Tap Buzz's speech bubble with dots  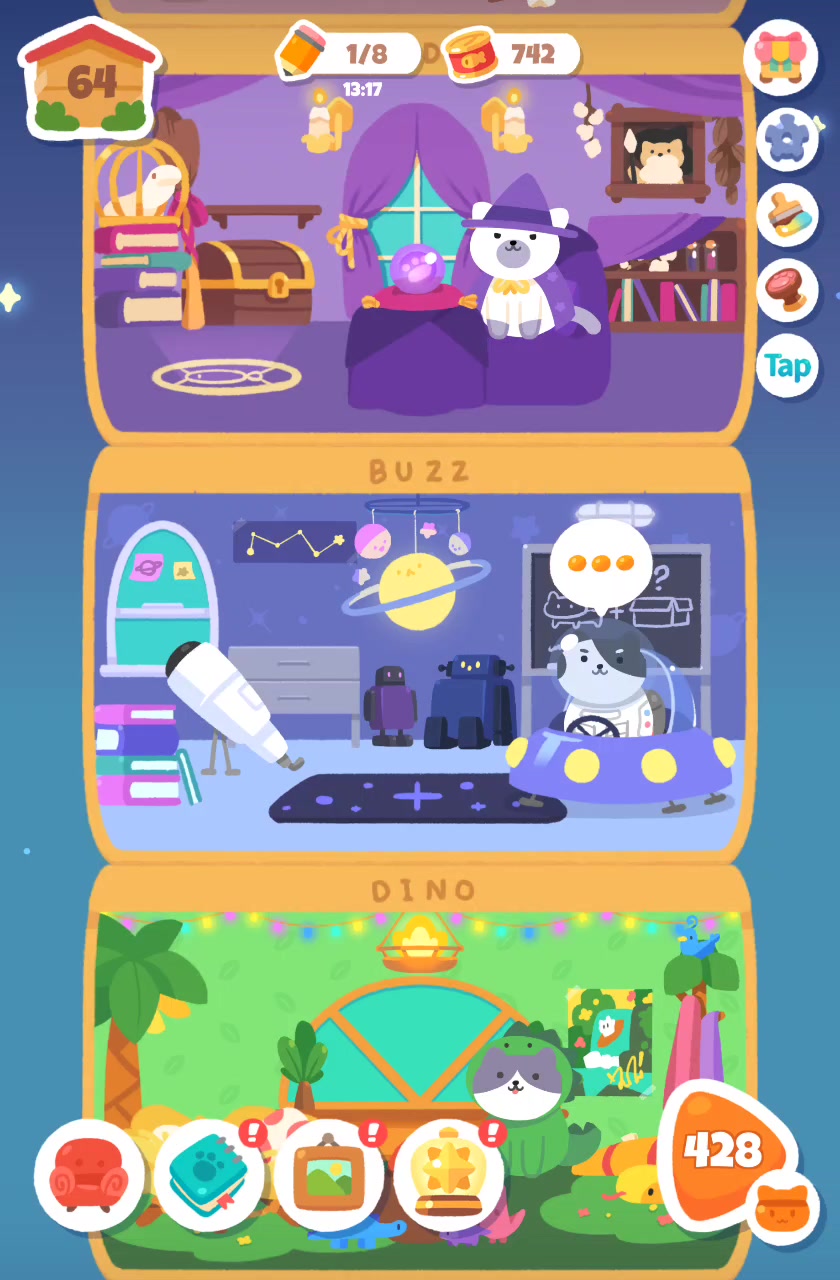click(x=600, y=564)
